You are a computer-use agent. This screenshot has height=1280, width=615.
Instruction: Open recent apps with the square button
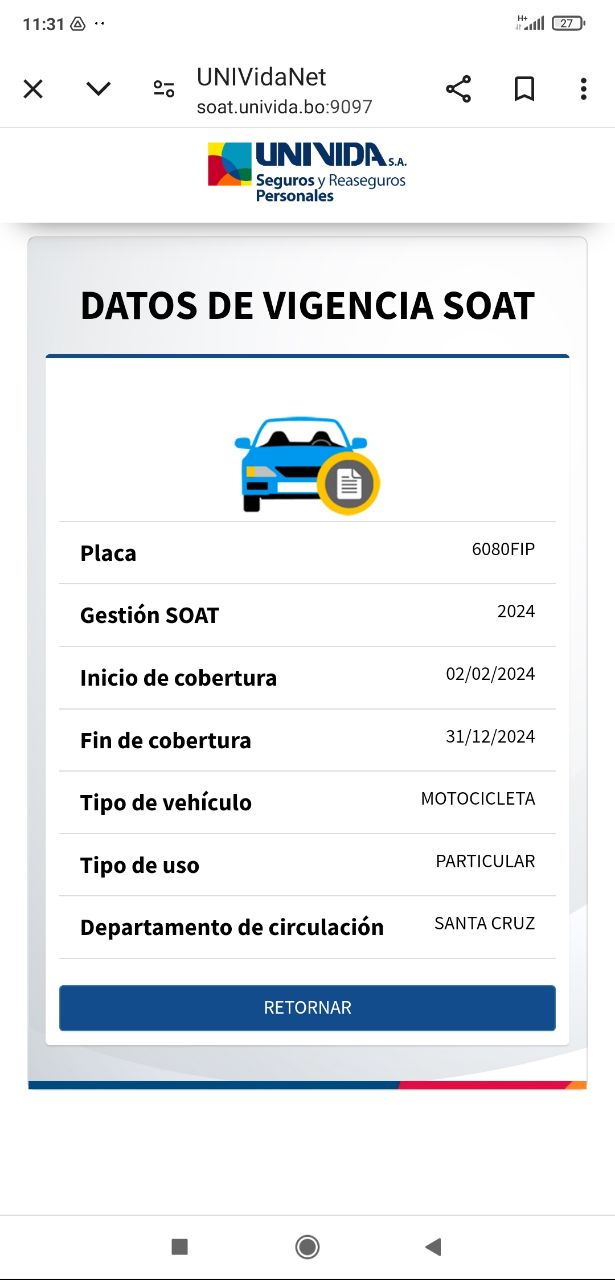pyautogui.click(x=180, y=1246)
